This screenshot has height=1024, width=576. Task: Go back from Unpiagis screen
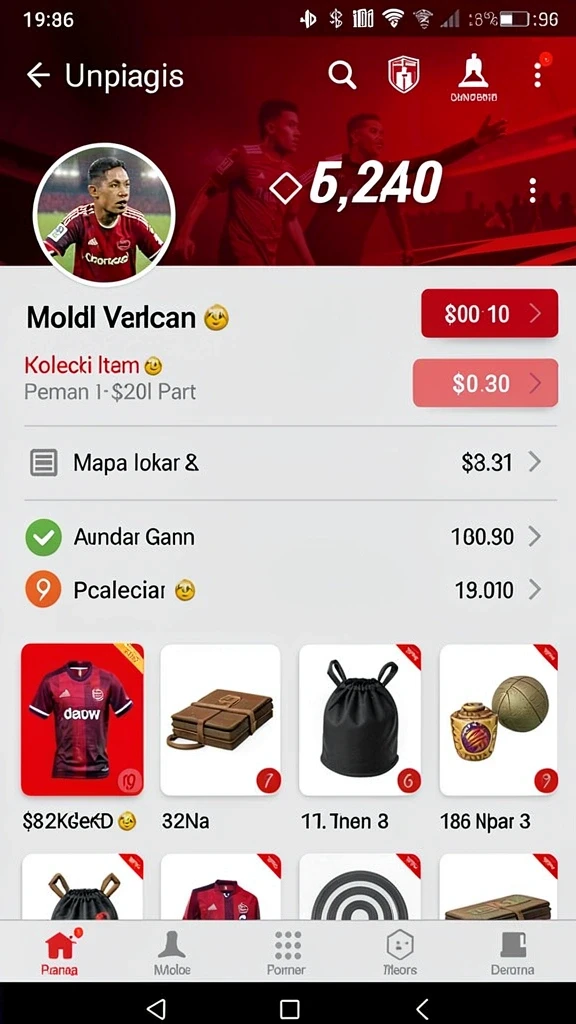pyautogui.click(x=38, y=76)
